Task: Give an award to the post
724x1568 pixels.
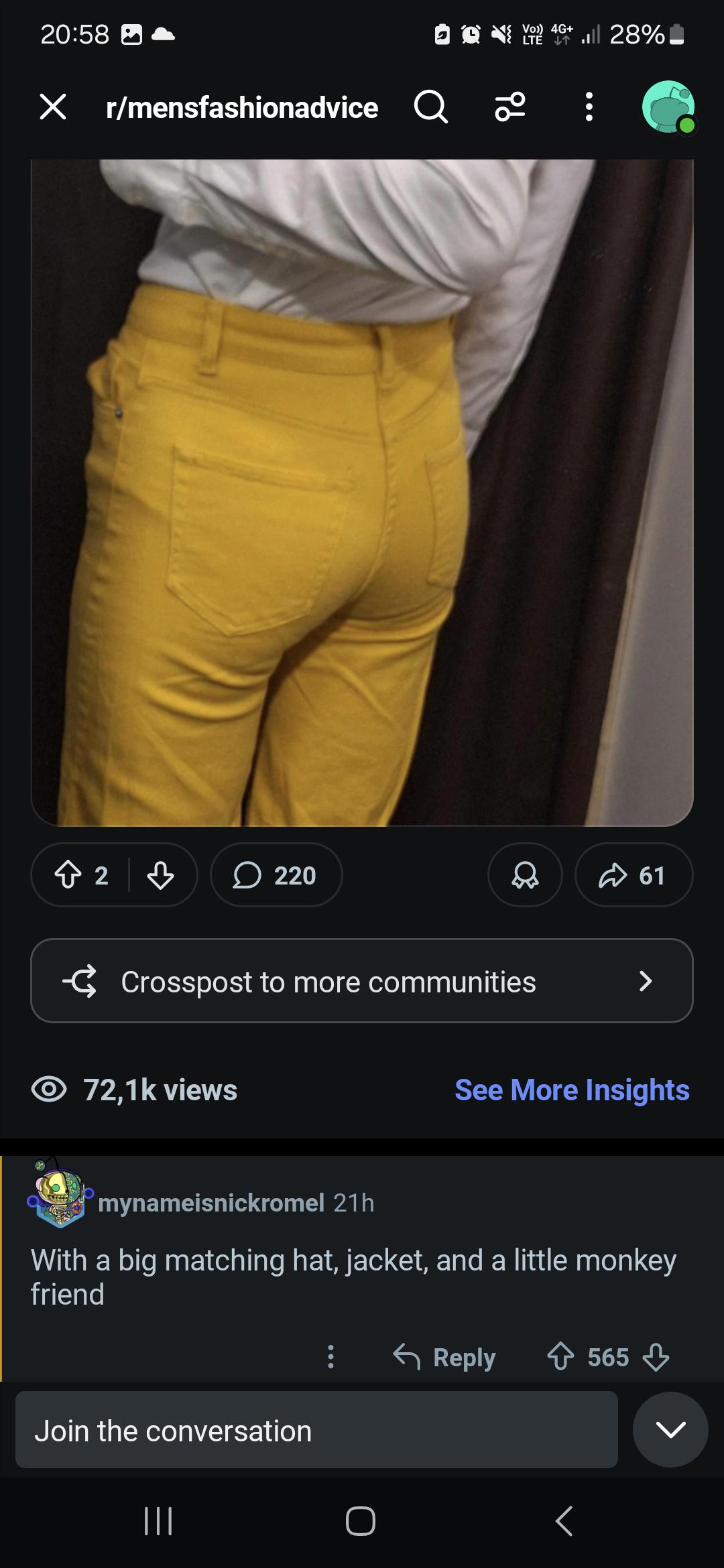Action: coord(525,875)
